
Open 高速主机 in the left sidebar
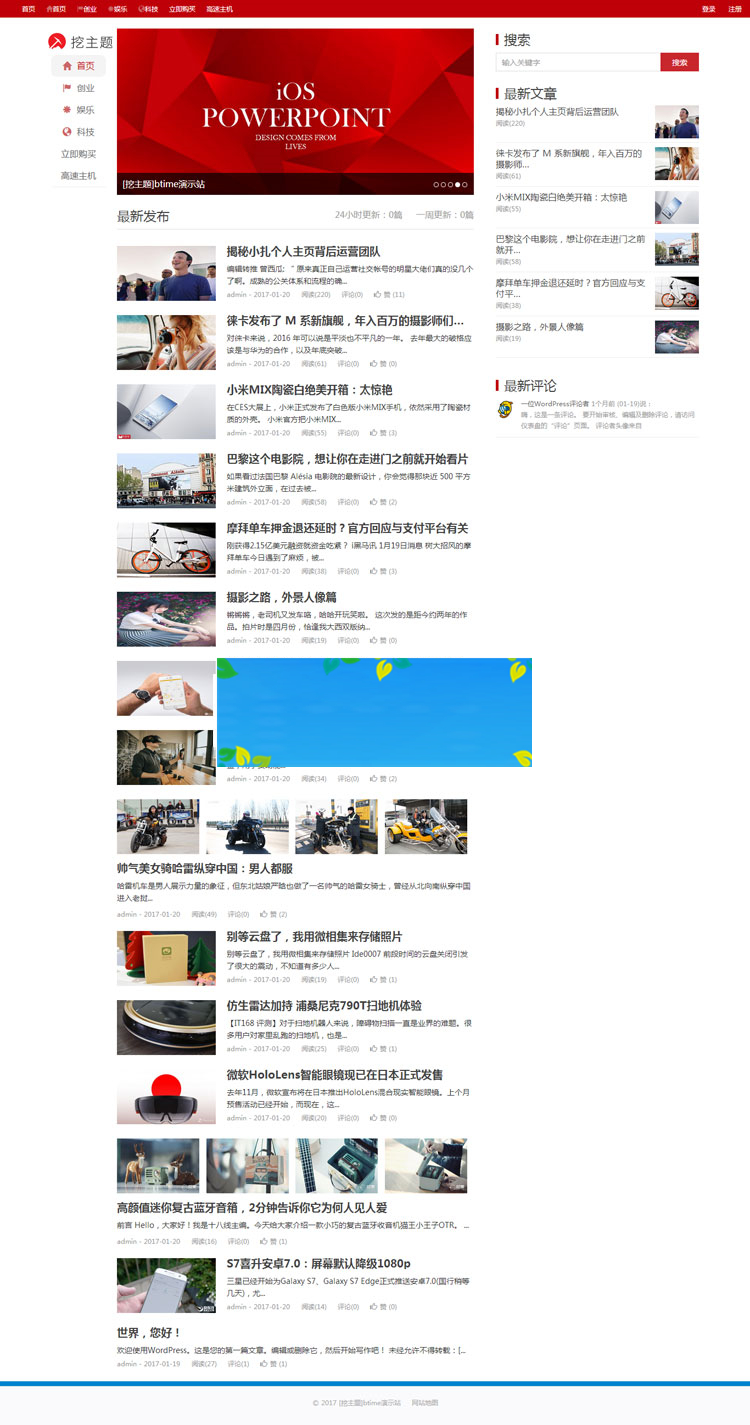[78, 176]
